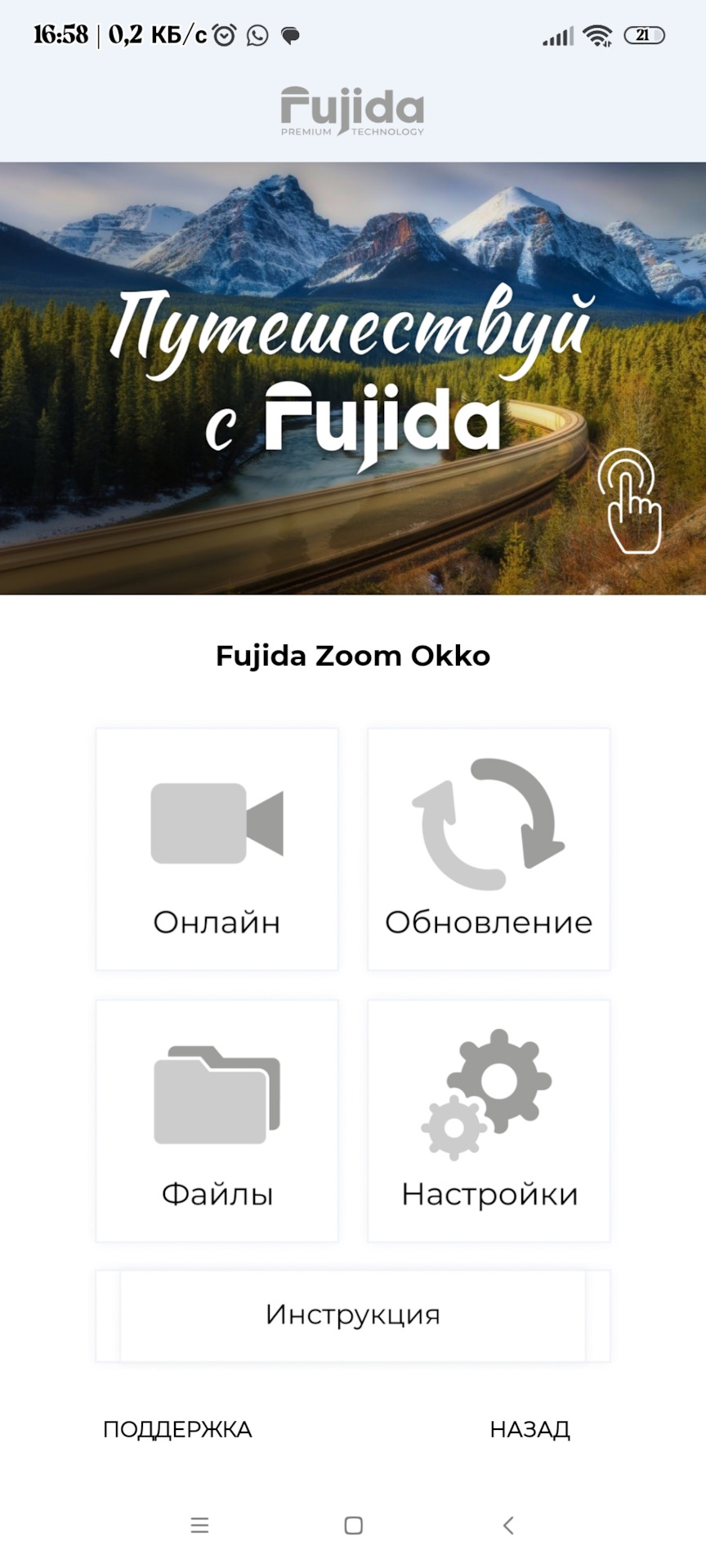Screen dimensions: 706x1568
Task: Open the Обновление update section
Action: point(489,849)
